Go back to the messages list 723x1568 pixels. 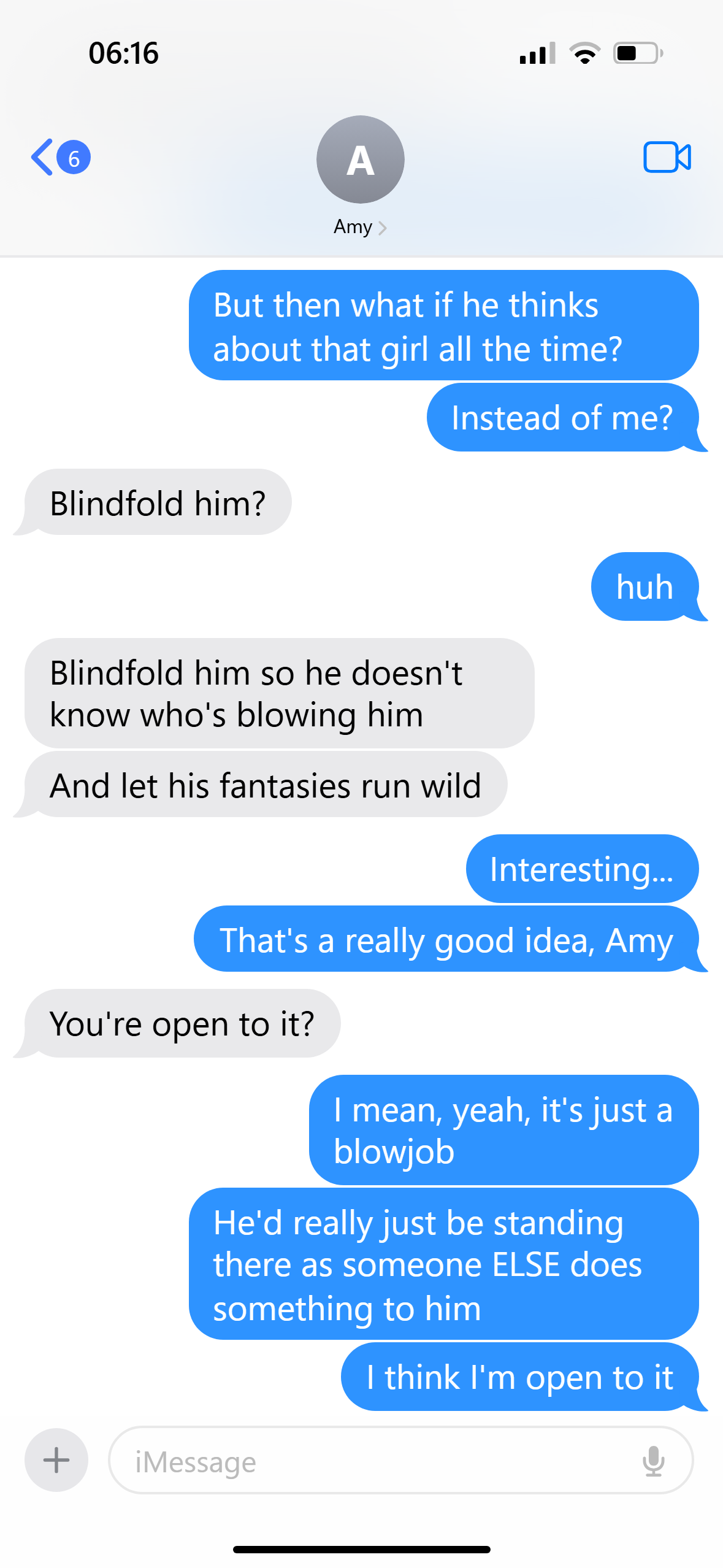coord(60,158)
